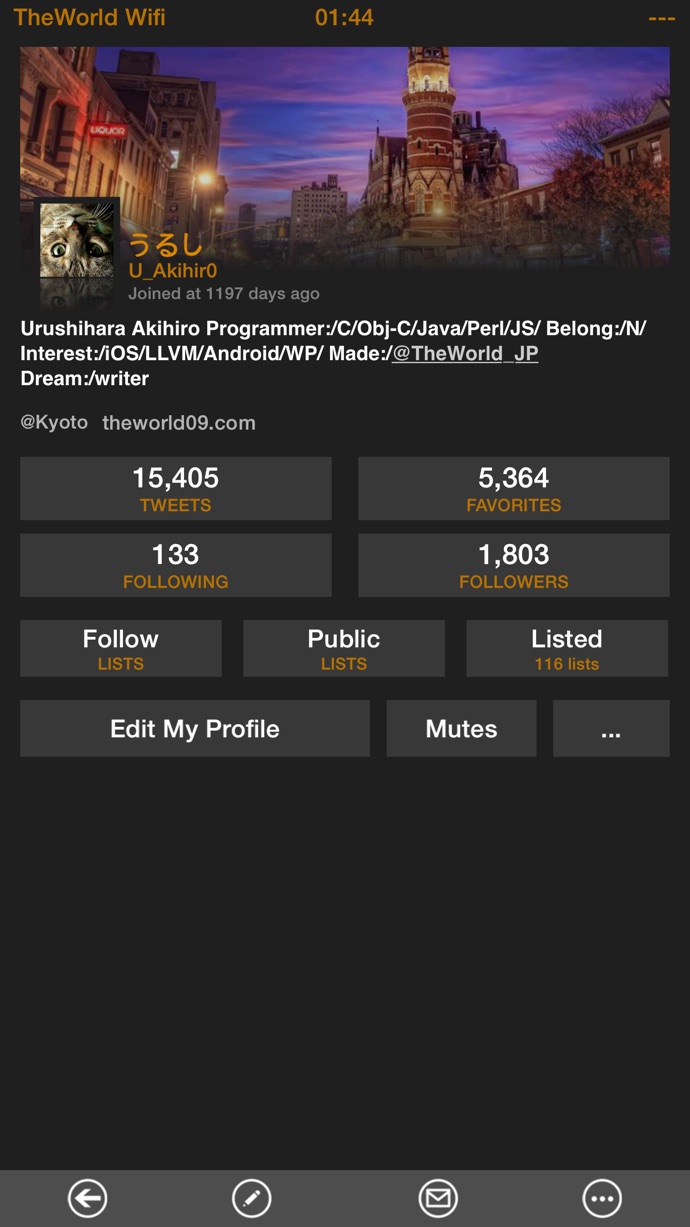This screenshot has width=690, height=1227.
Task: Open direct messages envelope icon
Action: [x=438, y=1198]
